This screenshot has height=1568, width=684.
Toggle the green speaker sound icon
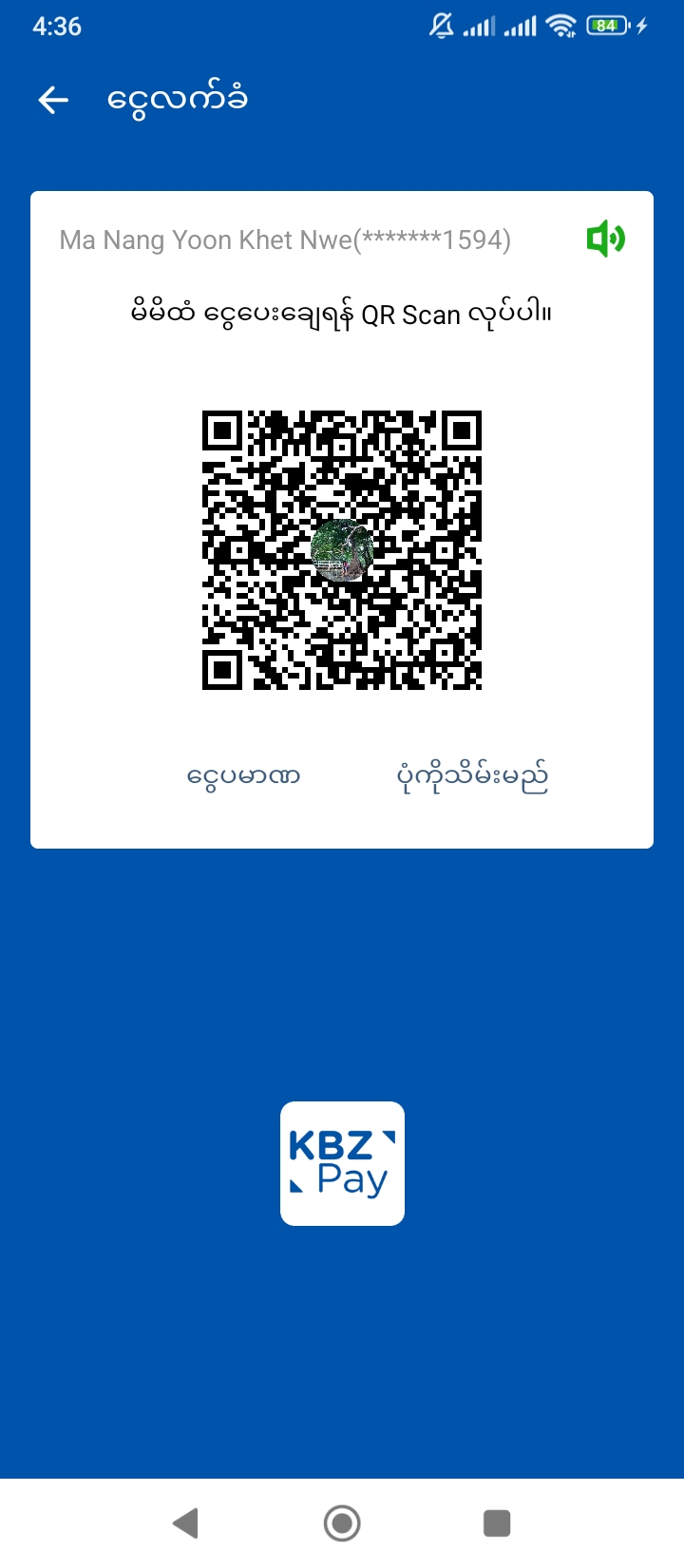pyautogui.click(x=605, y=239)
